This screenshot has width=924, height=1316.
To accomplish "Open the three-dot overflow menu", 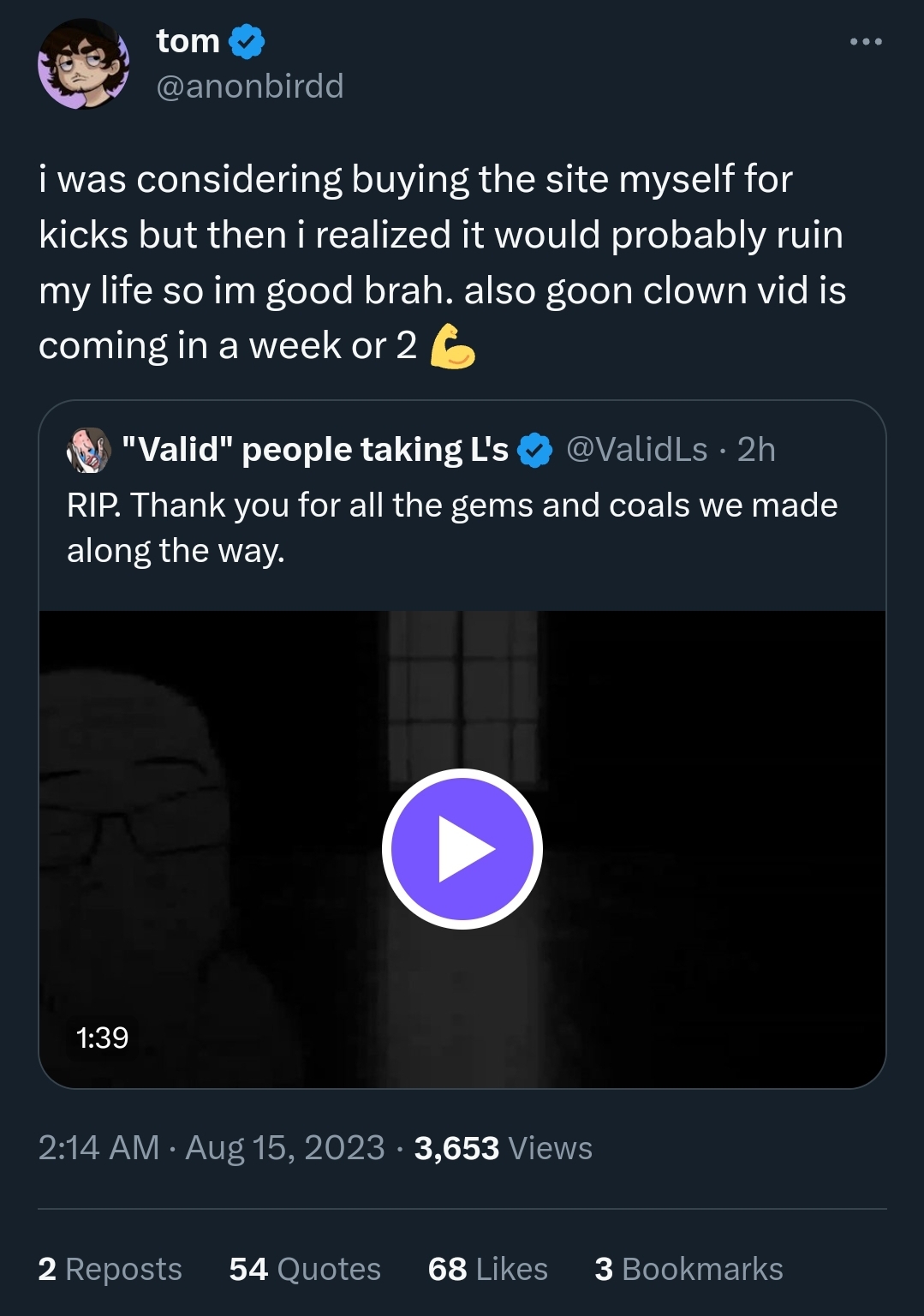I will pyautogui.click(x=865, y=41).
